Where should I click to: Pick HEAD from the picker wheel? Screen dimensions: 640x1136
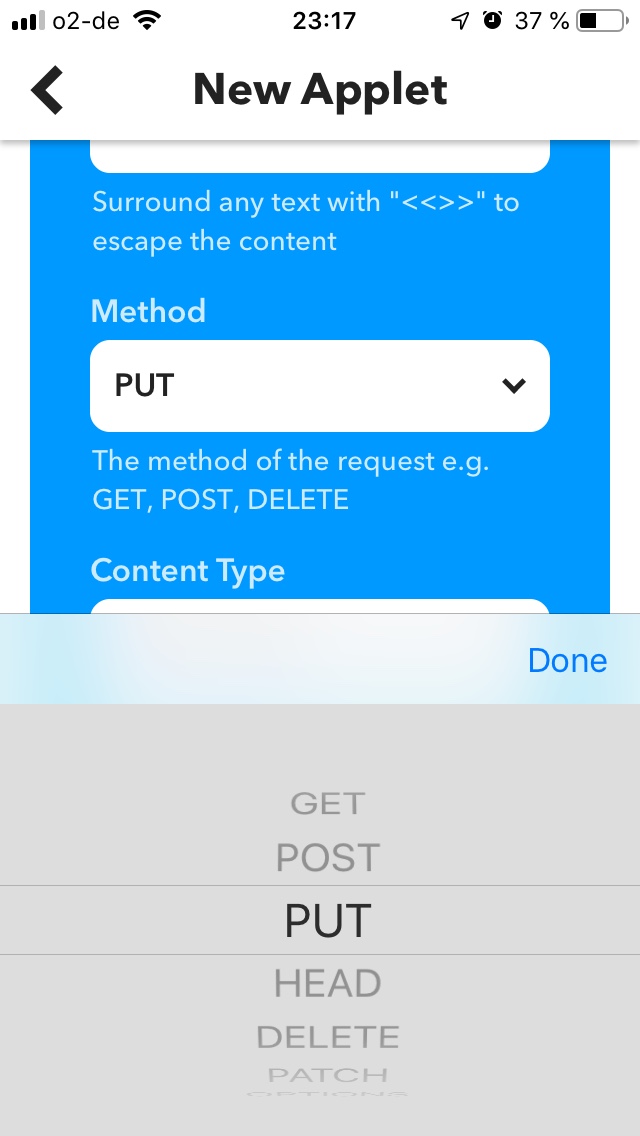click(328, 983)
